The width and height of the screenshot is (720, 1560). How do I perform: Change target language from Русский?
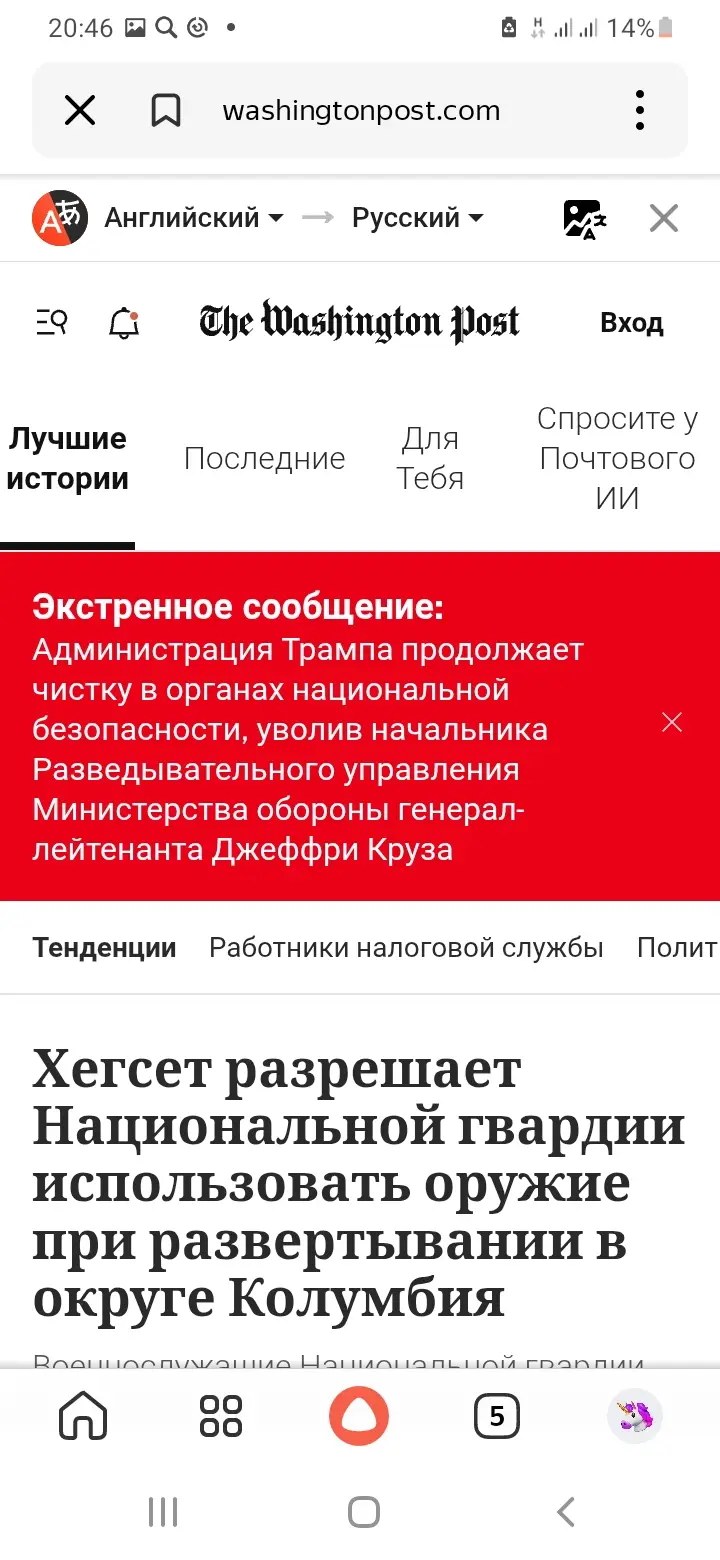click(417, 217)
